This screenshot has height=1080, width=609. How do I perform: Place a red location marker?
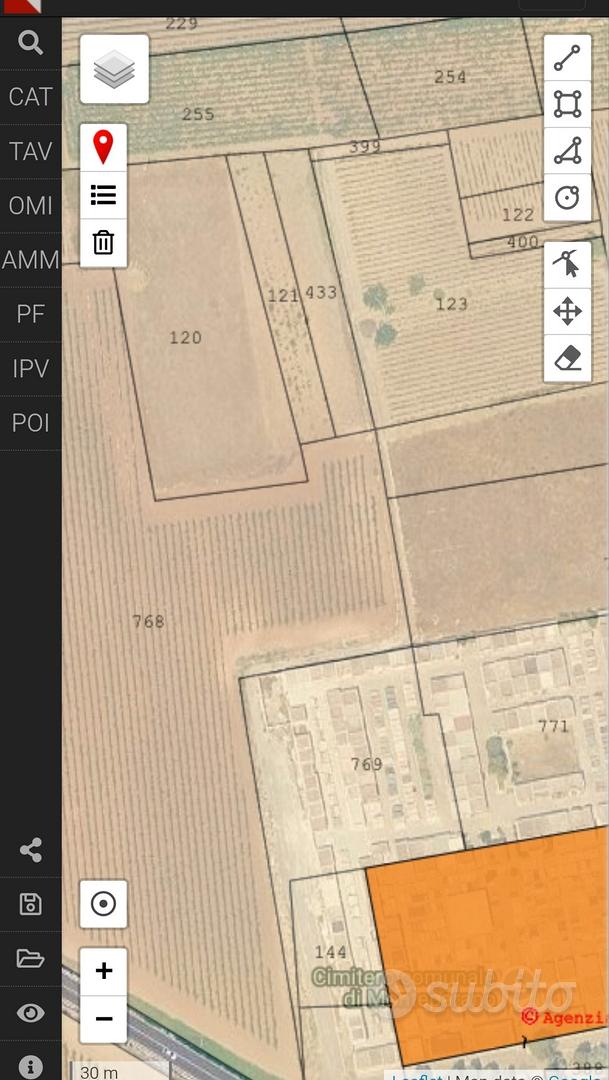pyautogui.click(x=103, y=147)
